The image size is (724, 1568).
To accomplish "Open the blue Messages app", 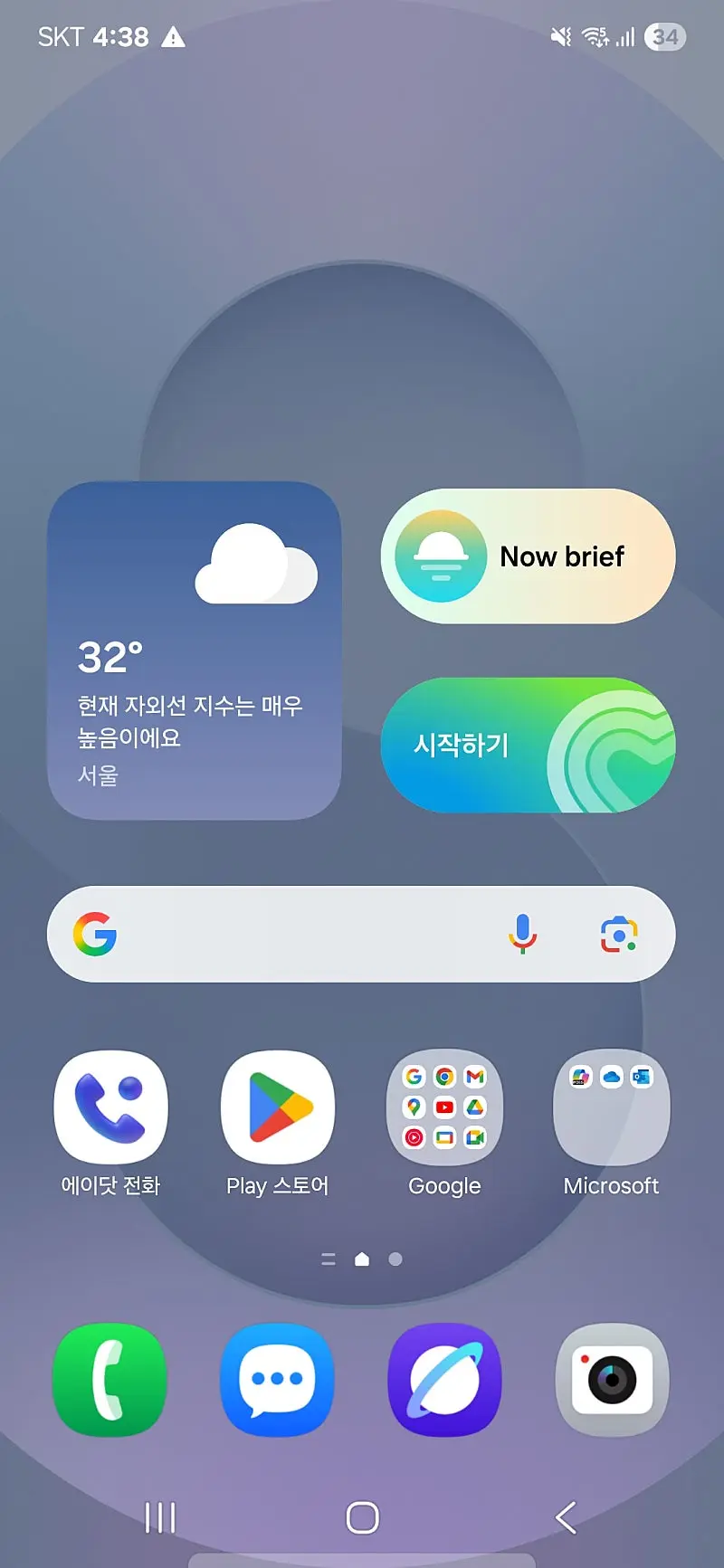I will (x=278, y=1380).
